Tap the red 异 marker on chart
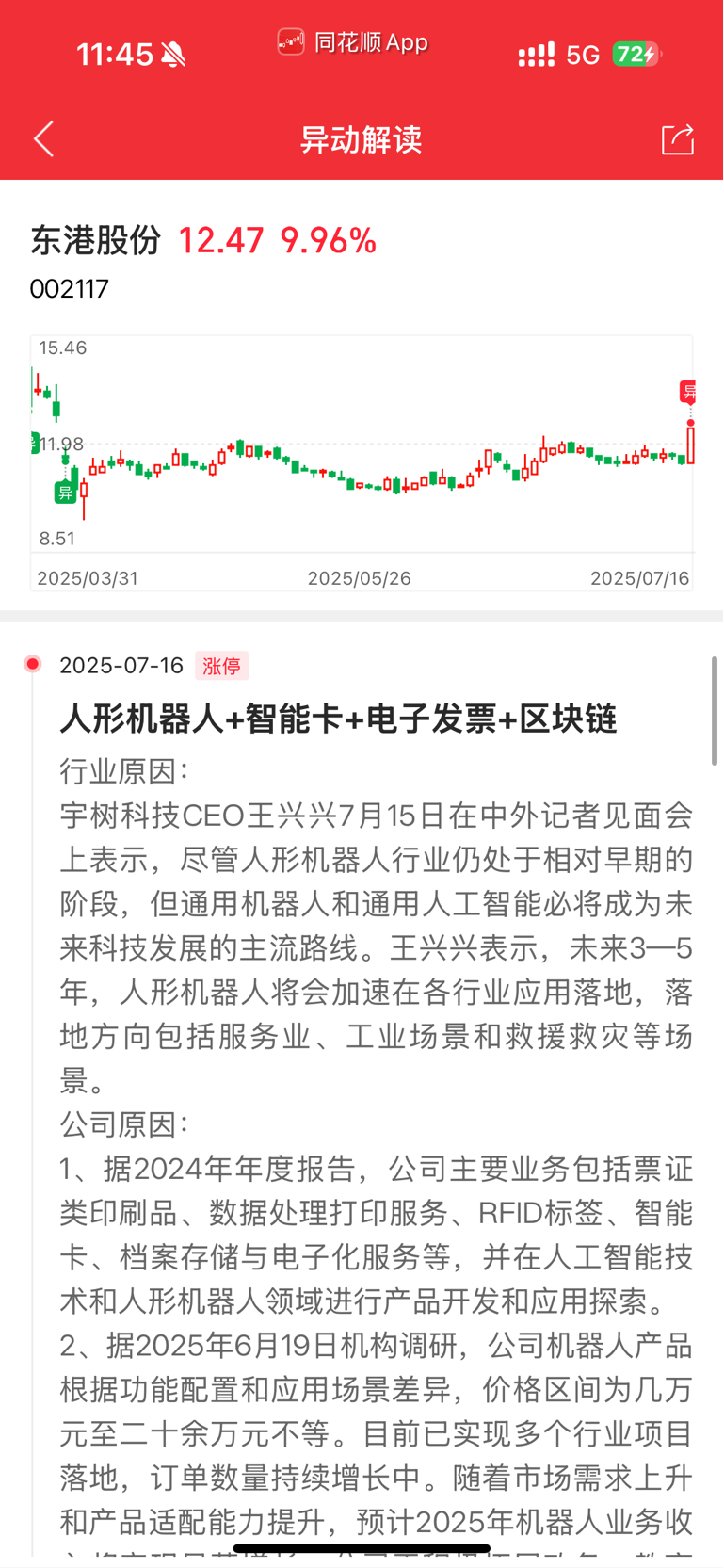724x1568 pixels. click(689, 392)
